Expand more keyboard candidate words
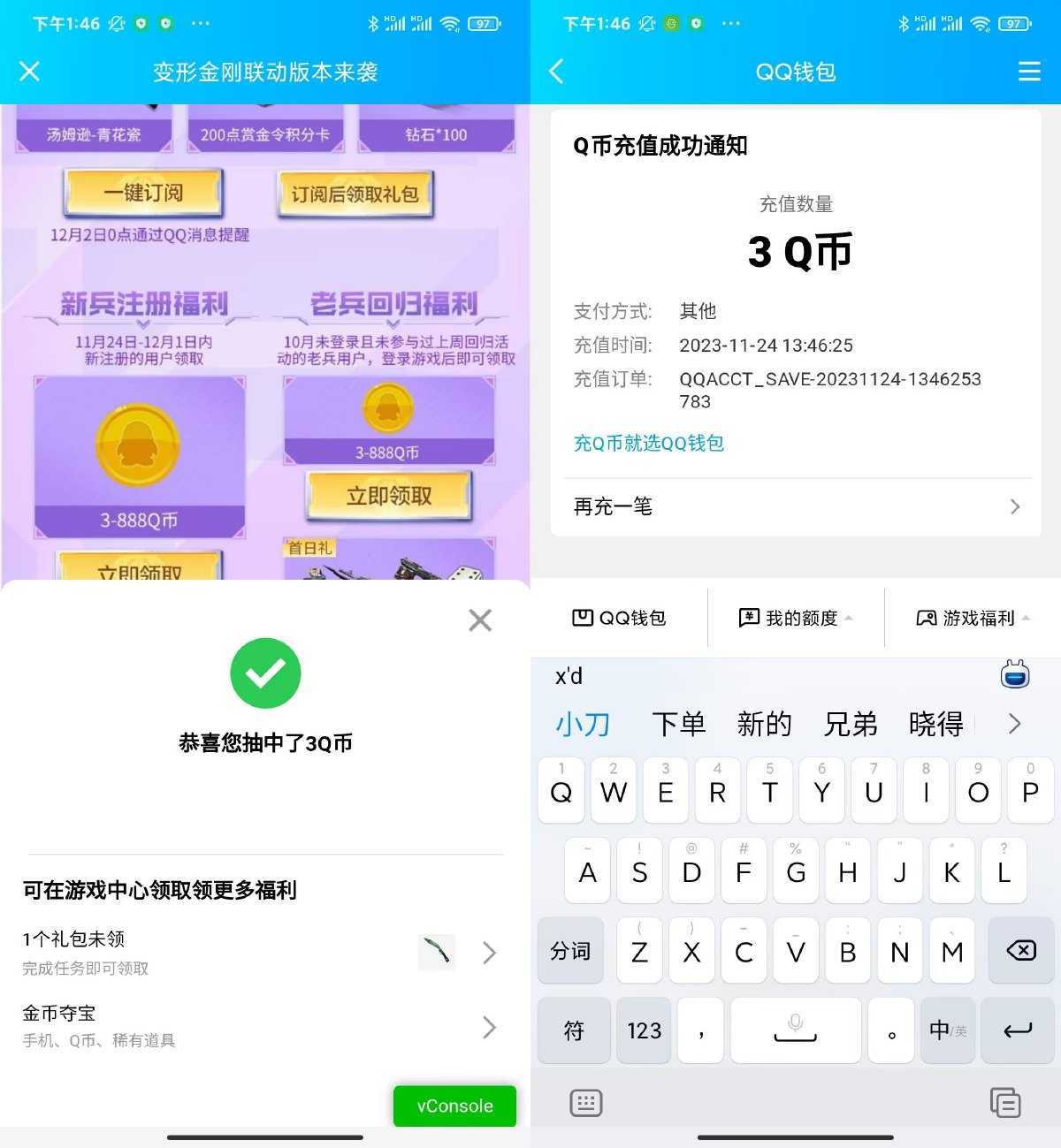The height and width of the screenshot is (1148, 1061). tap(1014, 725)
